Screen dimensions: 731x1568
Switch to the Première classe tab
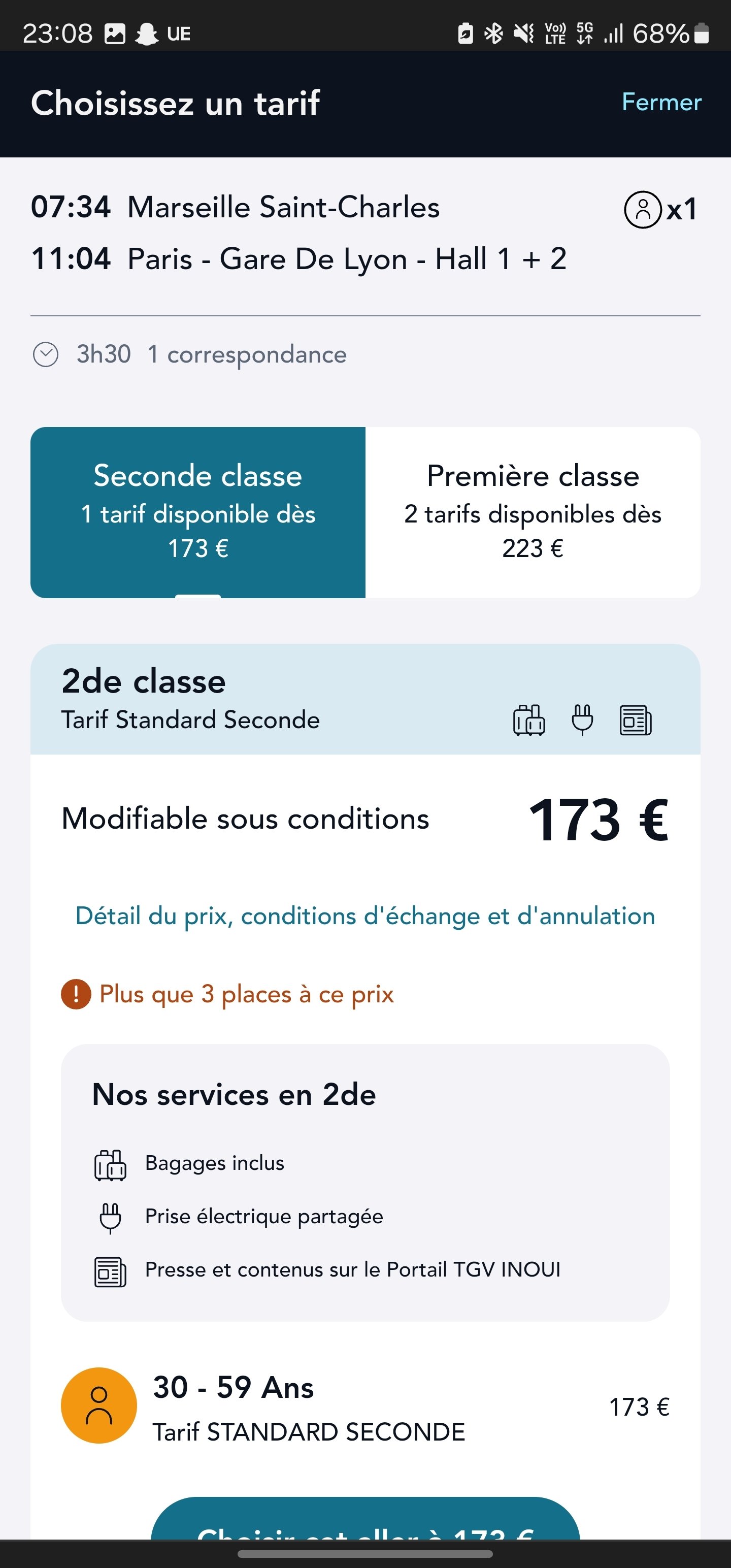533,512
